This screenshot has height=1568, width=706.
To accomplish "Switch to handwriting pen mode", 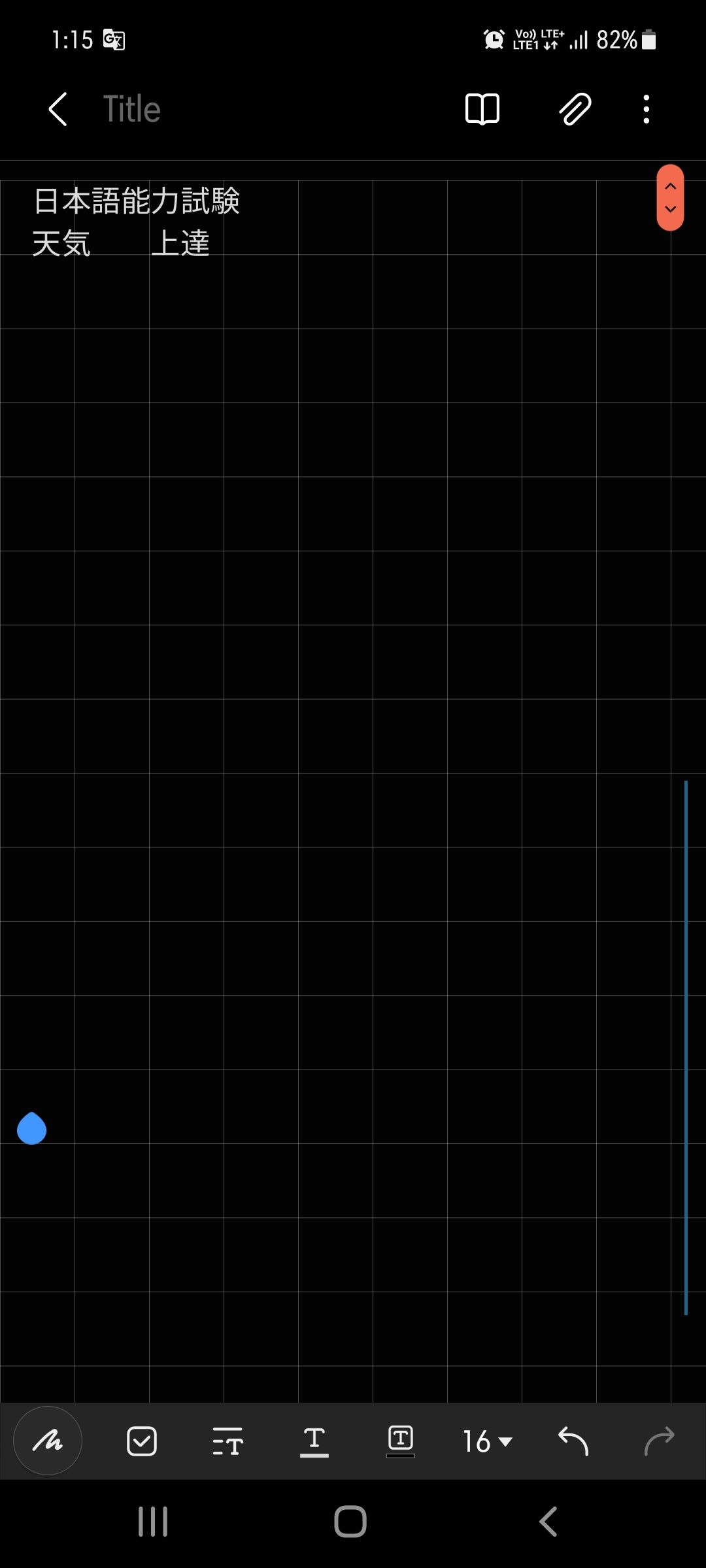I will click(x=48, y=1441).
